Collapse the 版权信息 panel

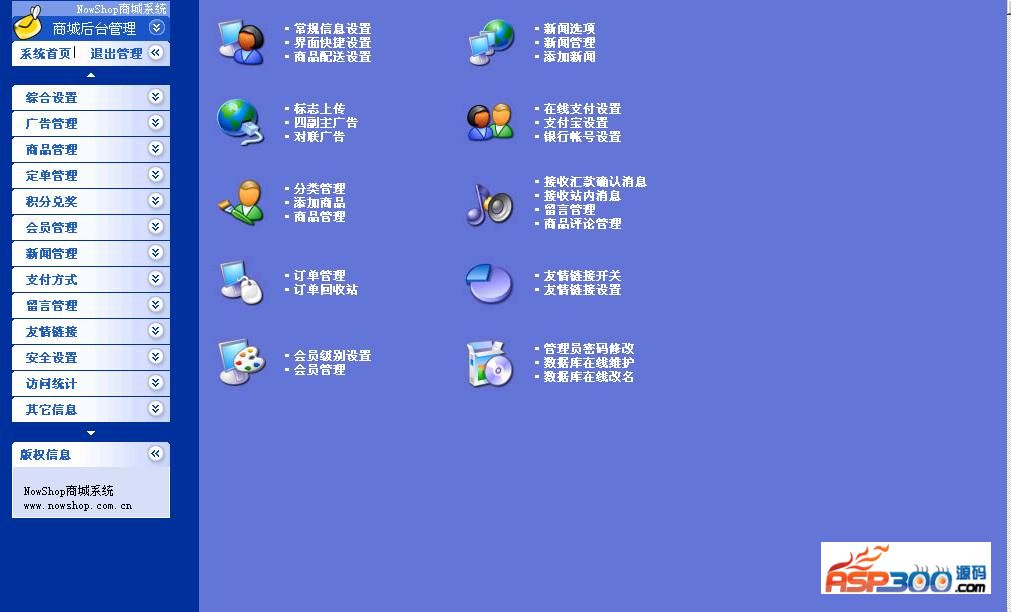point(155,454)
